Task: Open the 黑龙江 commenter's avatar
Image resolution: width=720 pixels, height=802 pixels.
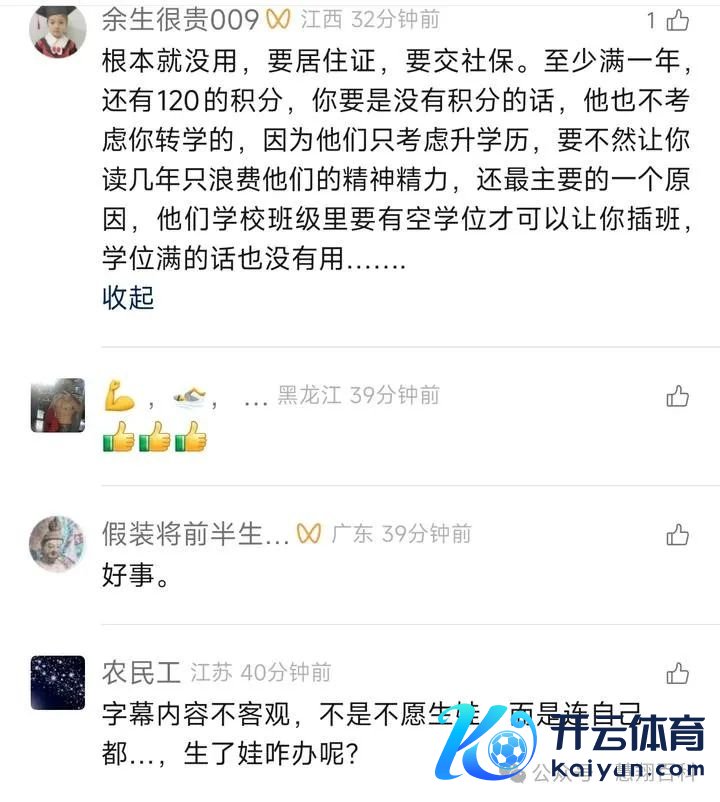Action: click(58, 405)
